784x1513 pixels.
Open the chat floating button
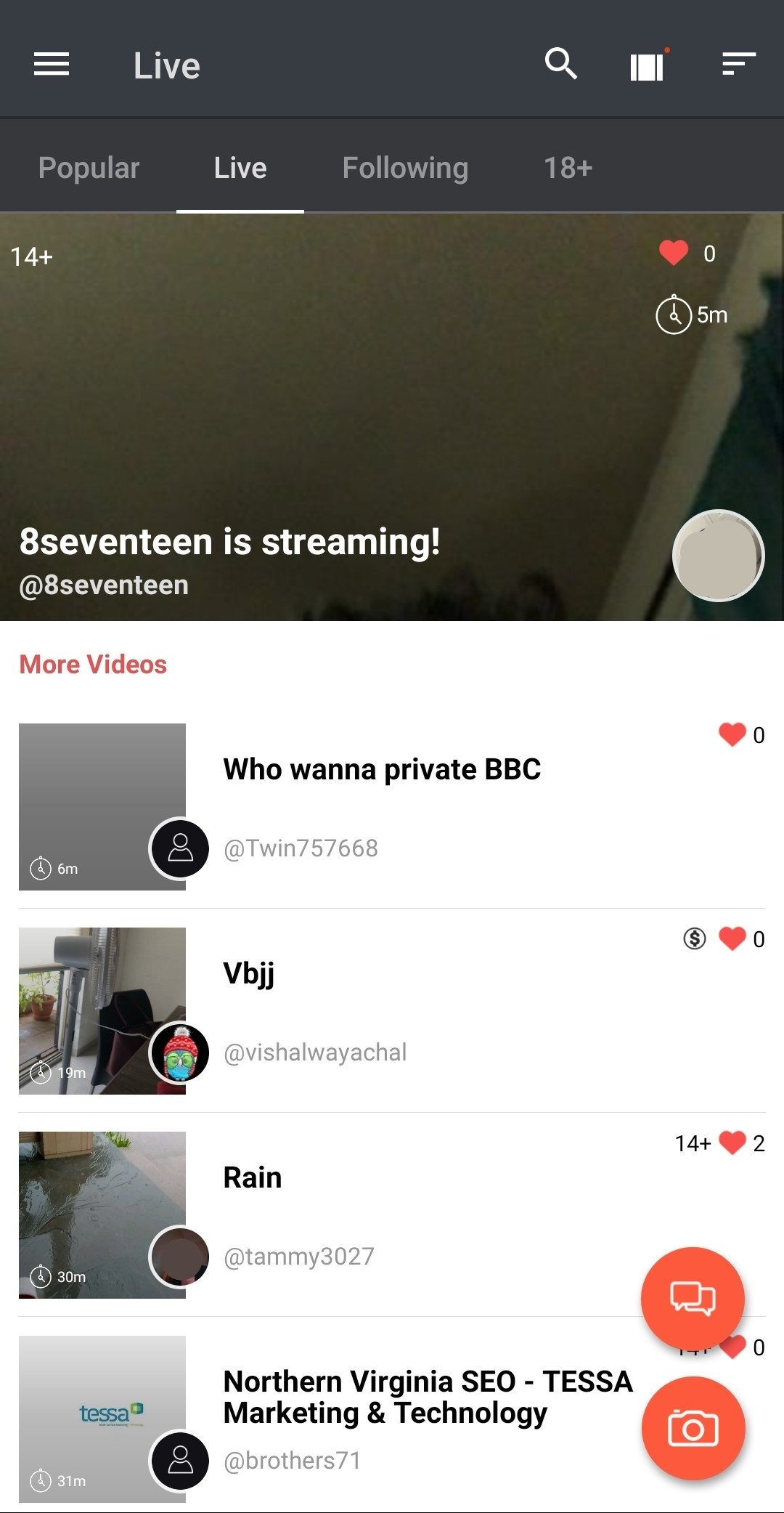pos(693,1297)
